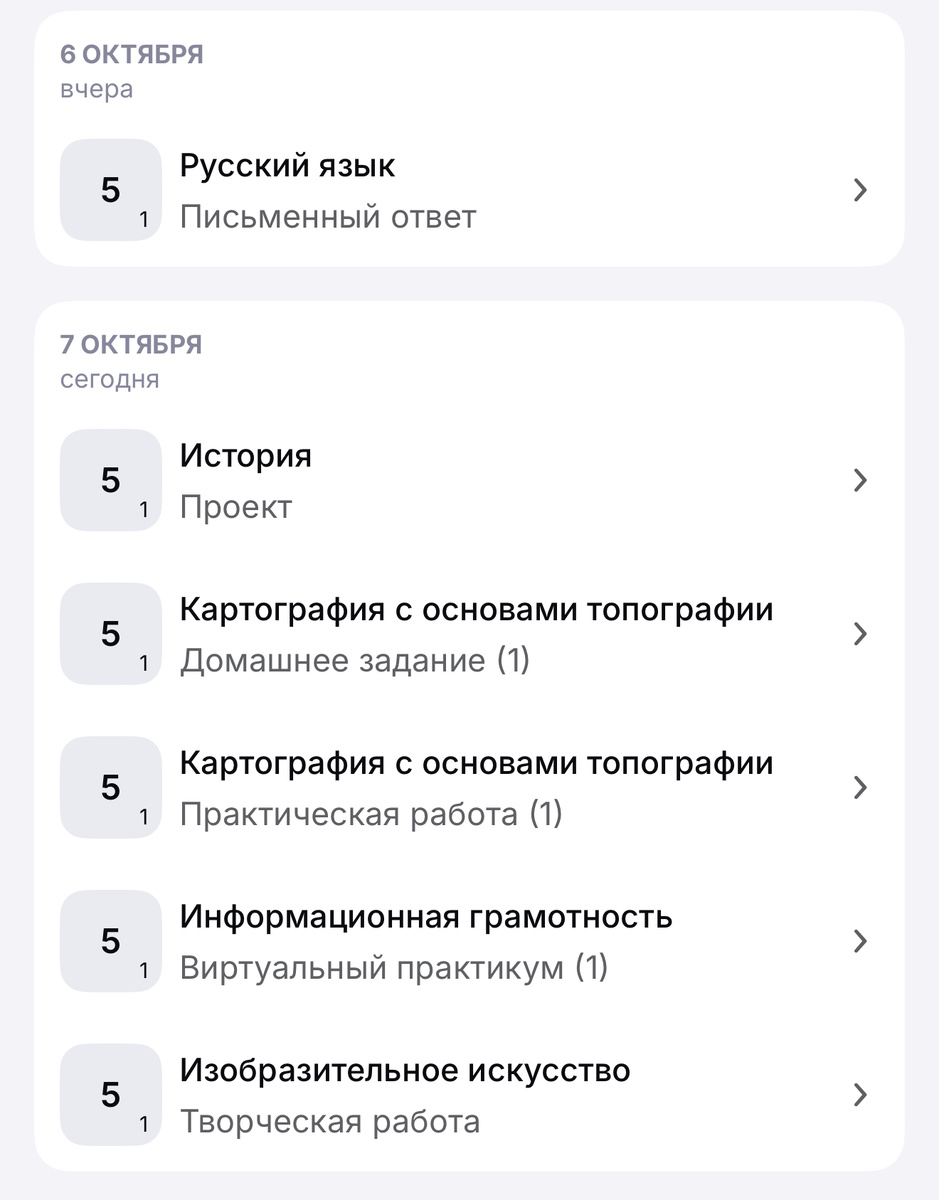This screenshot has width=939, height=1200.
Task: Open the Русский язык grade for Письменный ответ
Action: [468, 191]
